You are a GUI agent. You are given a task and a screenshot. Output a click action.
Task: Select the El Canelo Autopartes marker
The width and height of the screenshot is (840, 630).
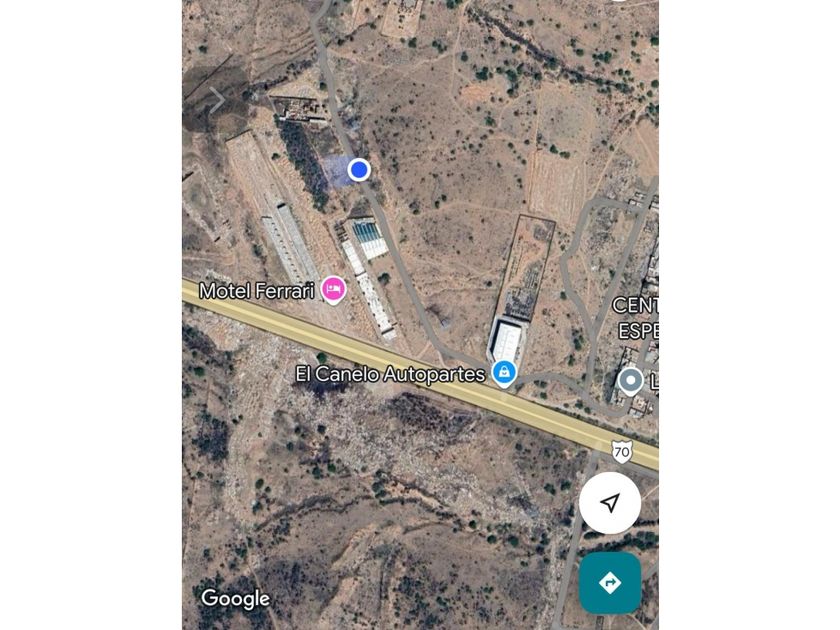point(504,373)
